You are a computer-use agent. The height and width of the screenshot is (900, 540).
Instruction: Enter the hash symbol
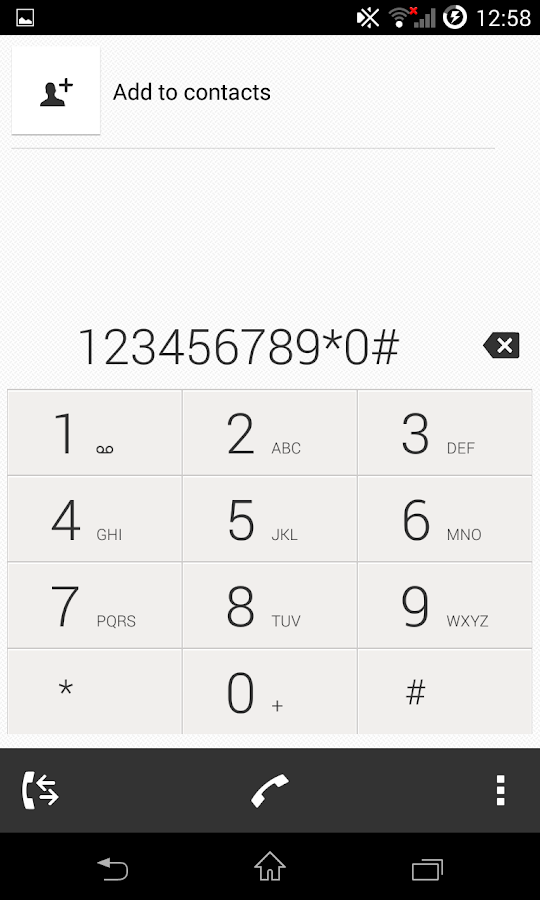click(x=445, y=692)
